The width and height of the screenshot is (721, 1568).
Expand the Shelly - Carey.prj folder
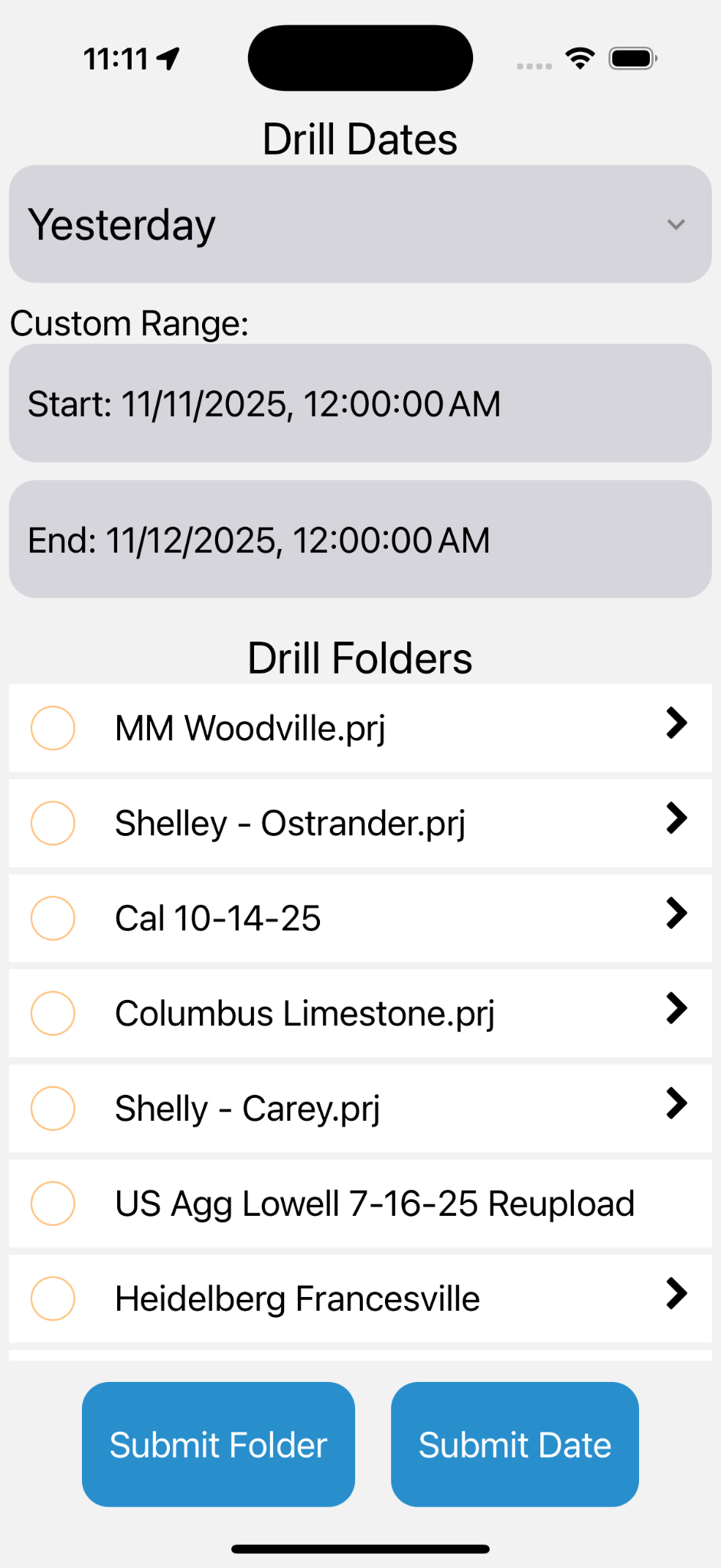click(x=677, y=1103)
